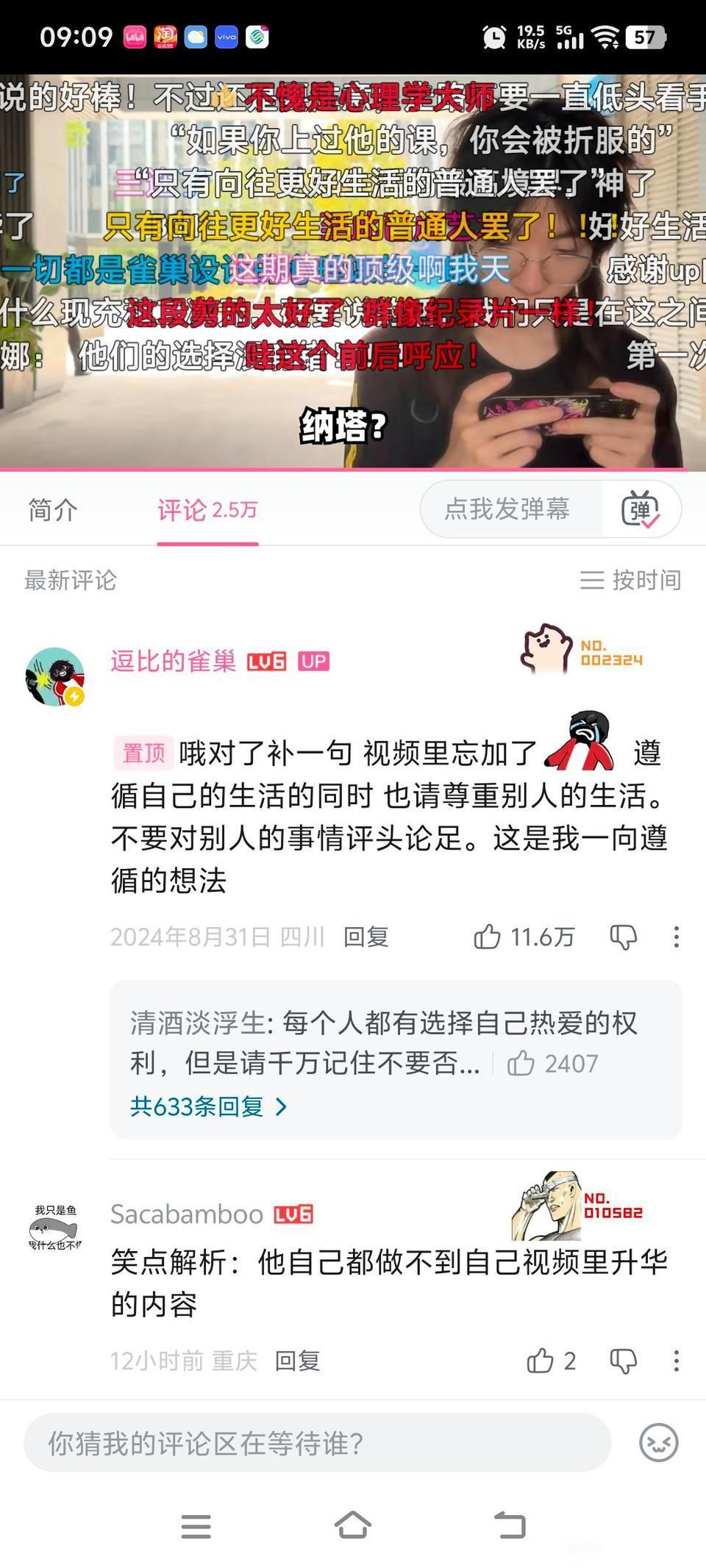Change comment sorting via 按时间
The image size is (706, 1568).
(630, 580)
